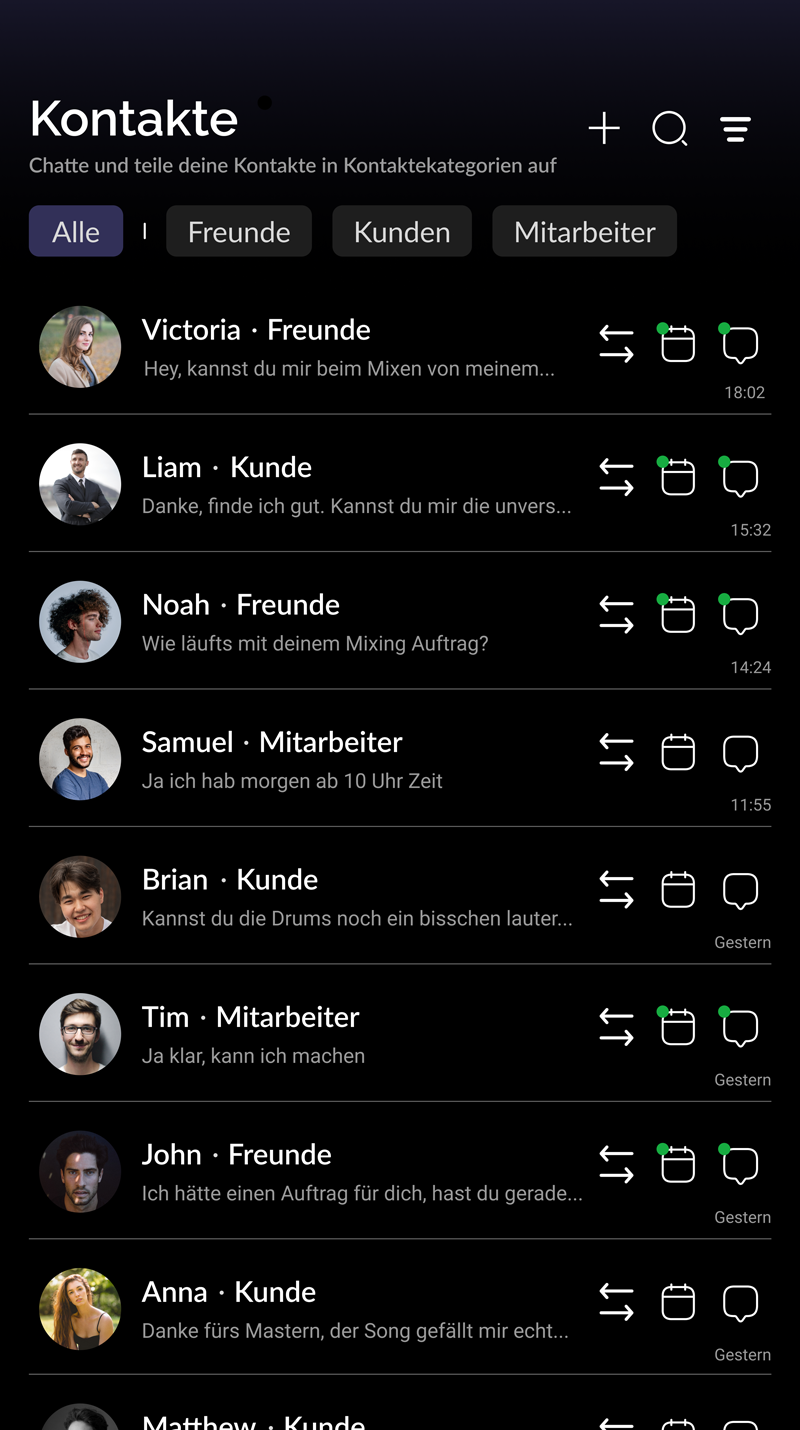
Task: Tap the chat bubble in Brian's row
Action: 740,890
